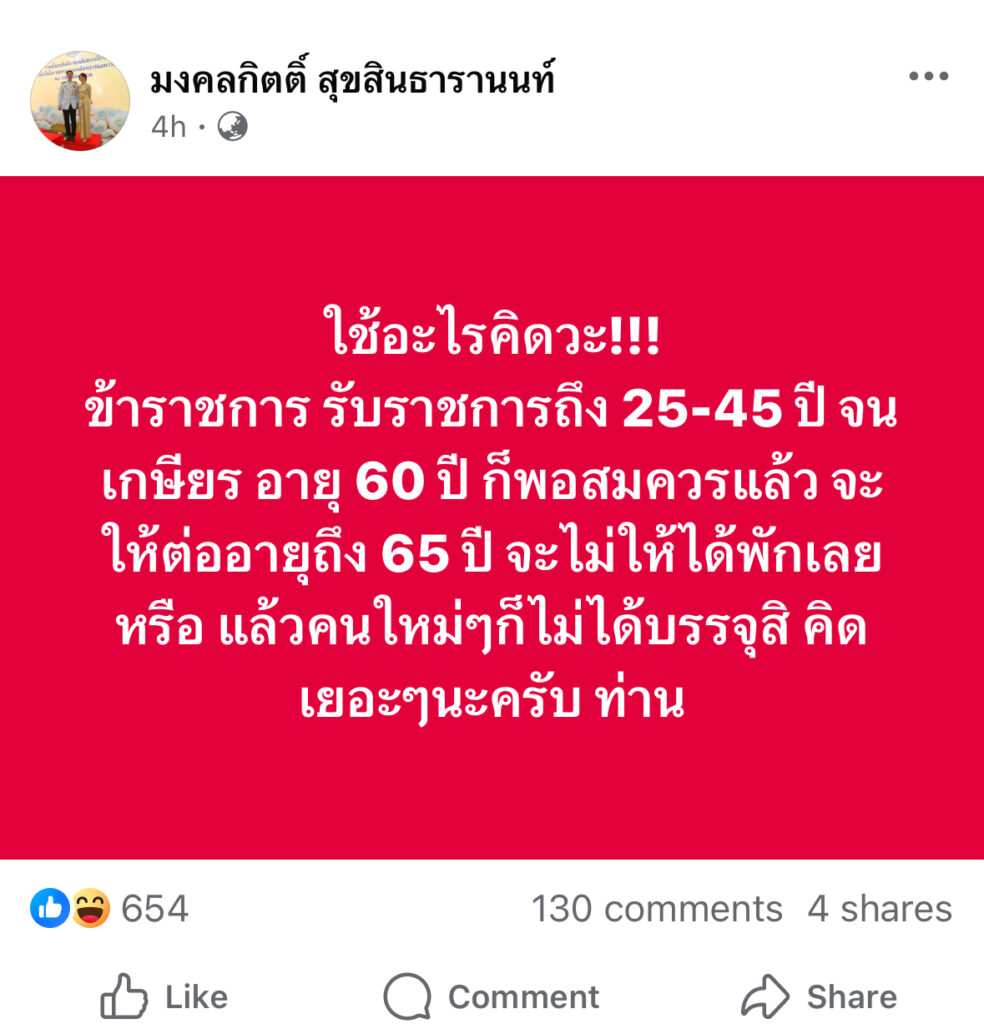The height and width of the screenshot is (1024, 984).
Task: Comment on this post
Action: 492,996
